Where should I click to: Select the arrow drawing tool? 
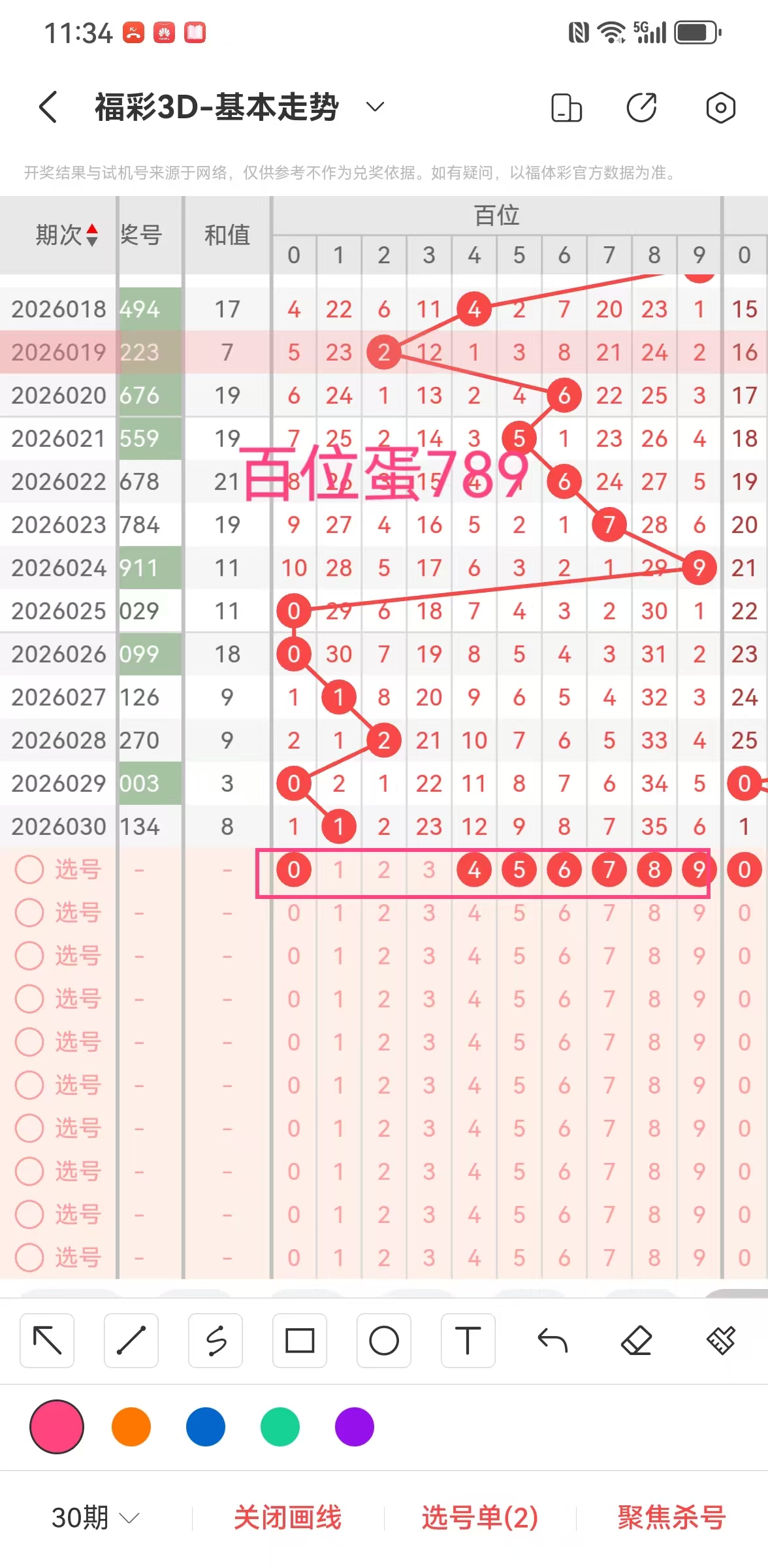47,1341
